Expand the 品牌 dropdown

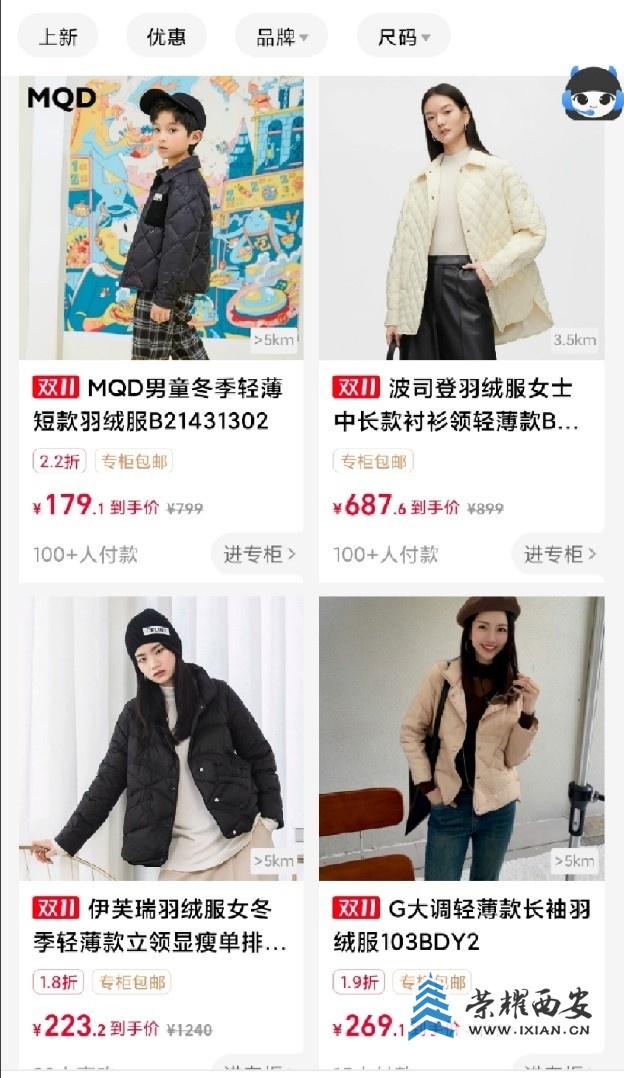(281, 37)
